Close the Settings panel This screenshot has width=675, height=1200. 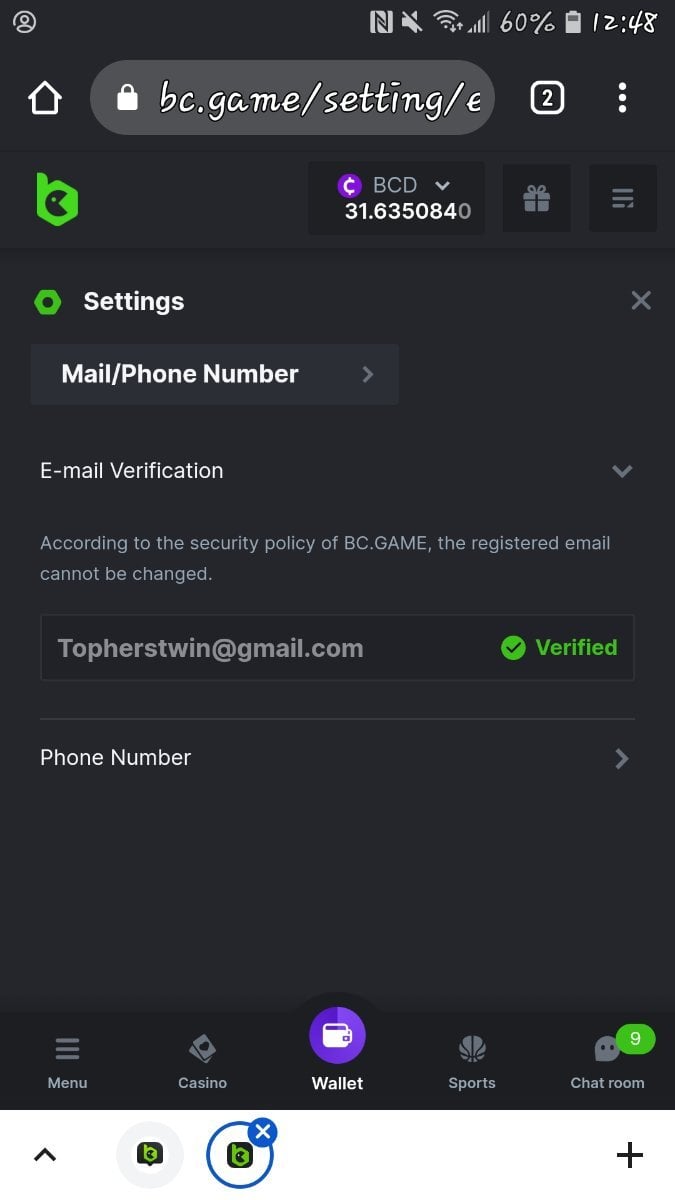click(641, 301)
